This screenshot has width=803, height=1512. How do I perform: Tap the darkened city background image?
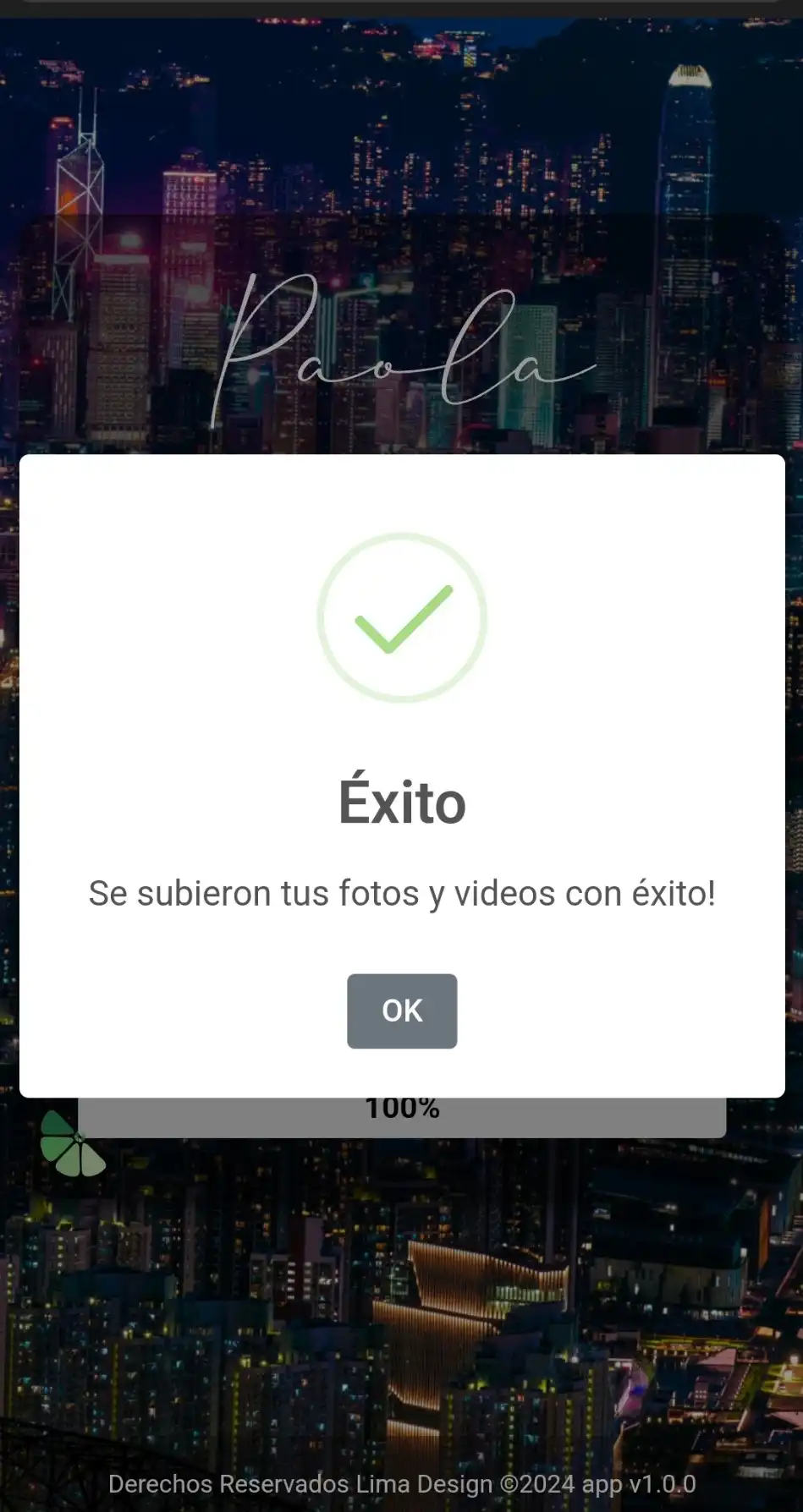point(401,1311)
